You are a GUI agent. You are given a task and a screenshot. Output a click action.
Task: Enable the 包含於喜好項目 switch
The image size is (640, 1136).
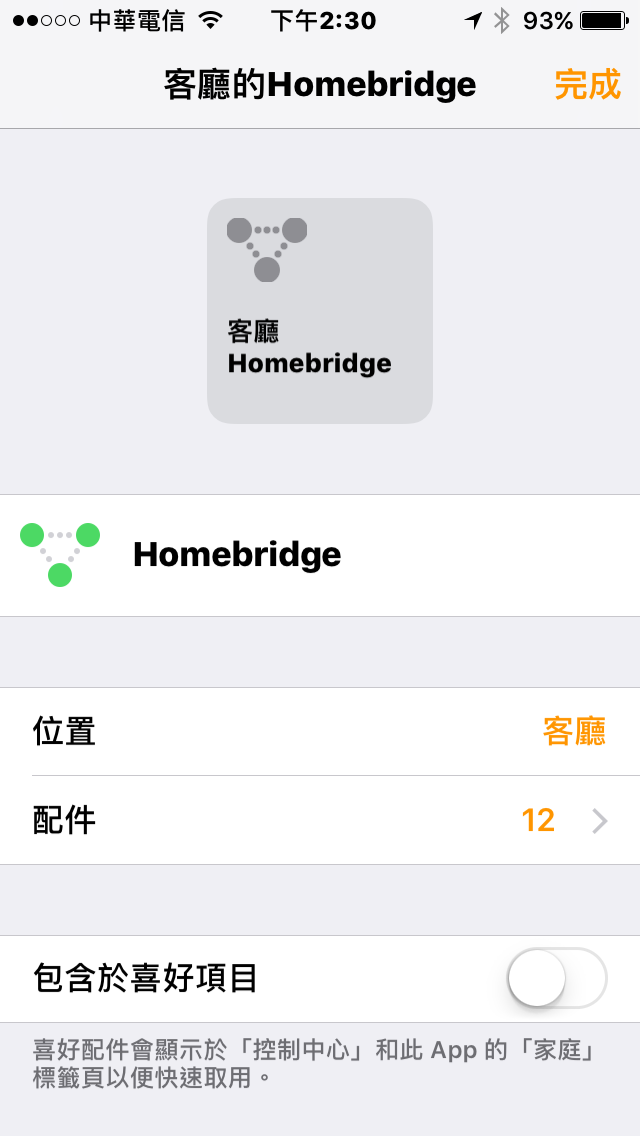point(557,978)
